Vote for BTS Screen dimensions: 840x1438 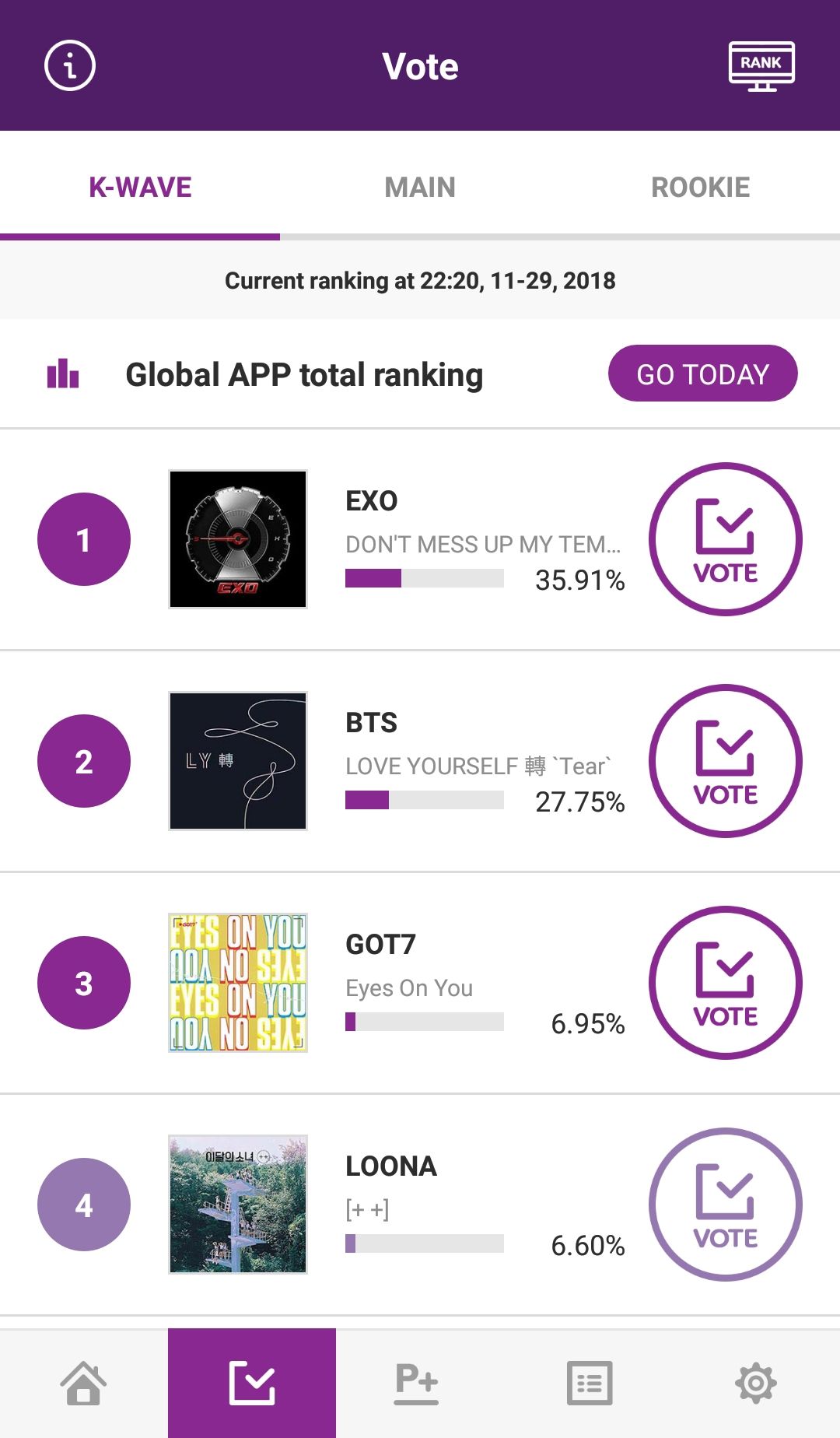(725, 761)
